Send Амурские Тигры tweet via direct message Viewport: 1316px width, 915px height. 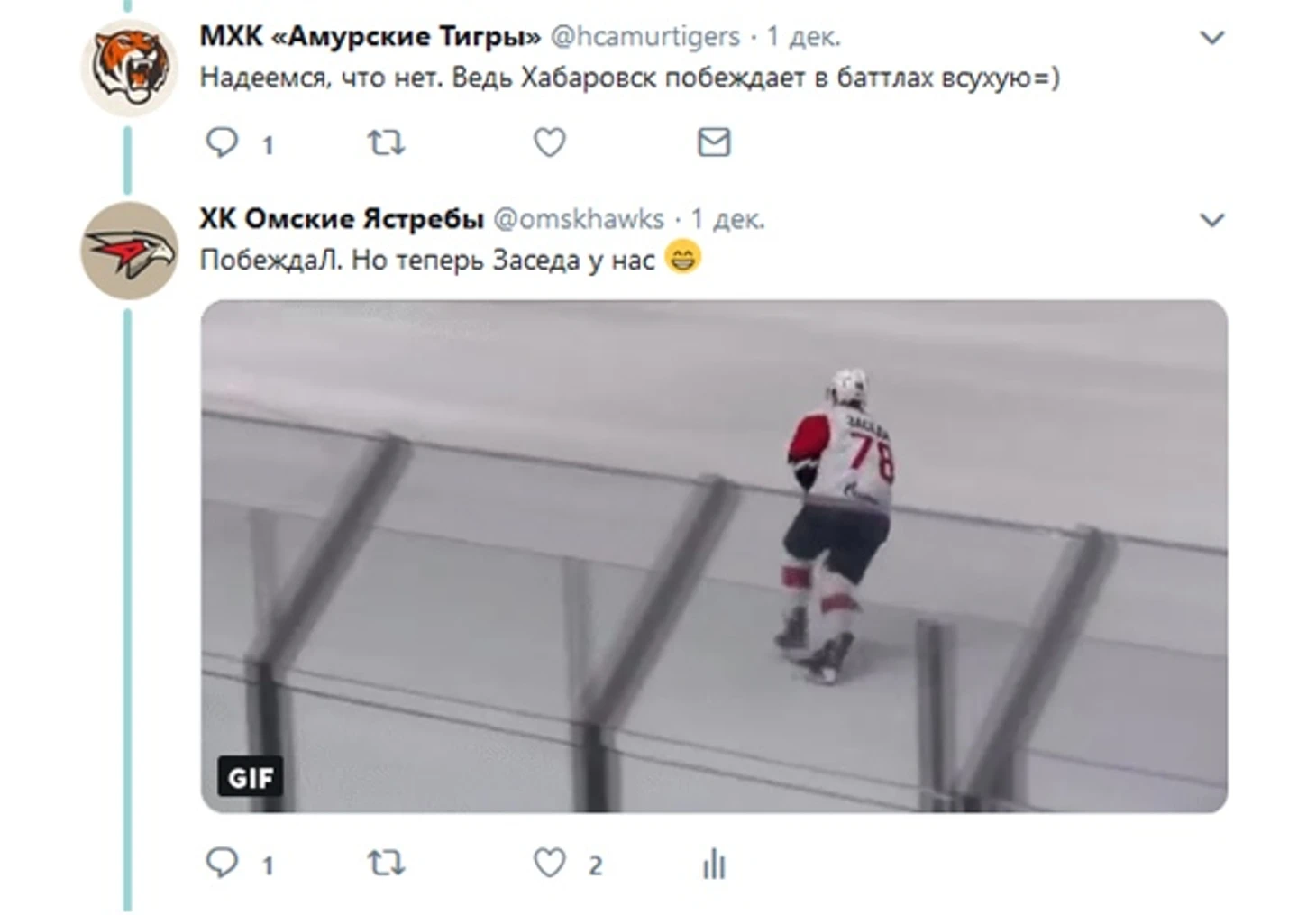(713, 142)
